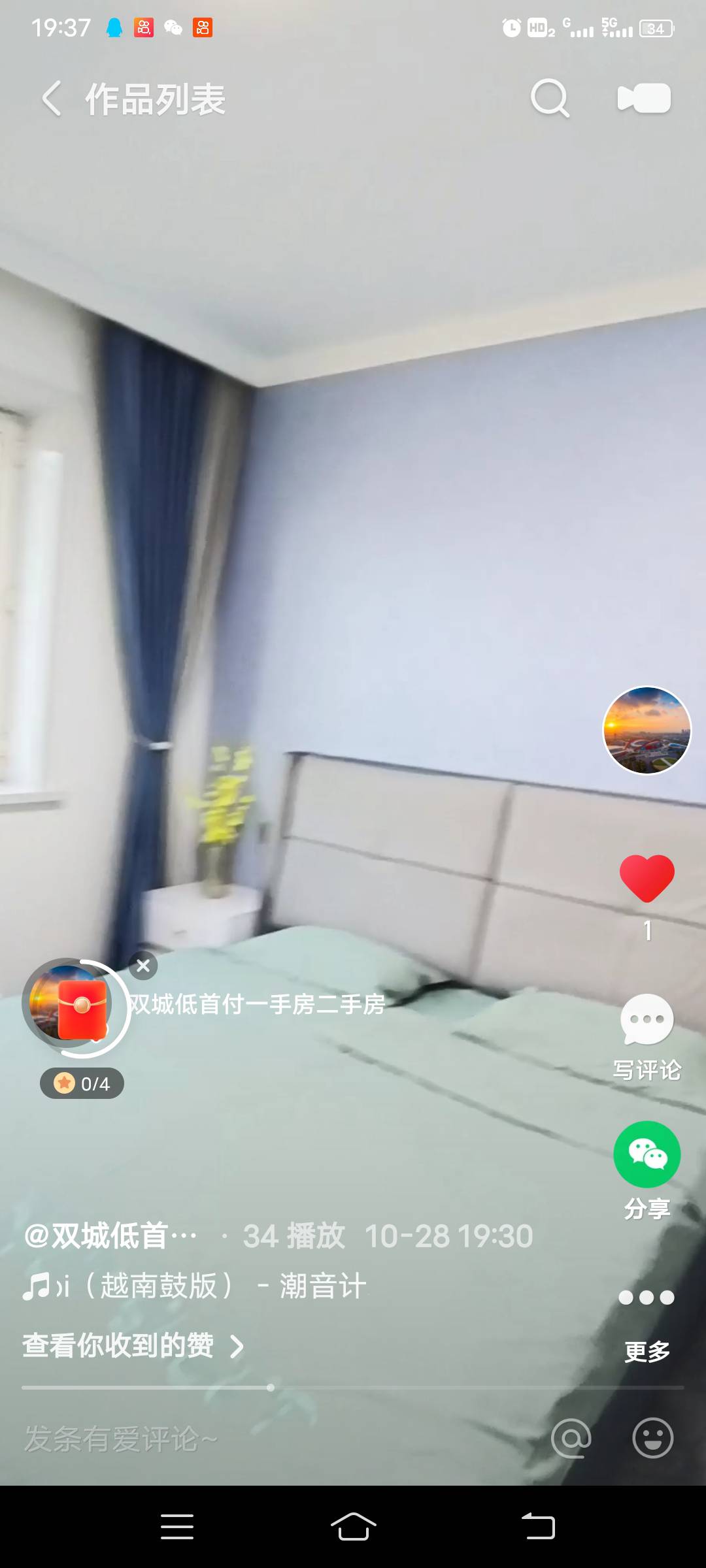Tap the video progress bar
The height and width of the screenshot is (1568, 706).
tap(353, 1388)
